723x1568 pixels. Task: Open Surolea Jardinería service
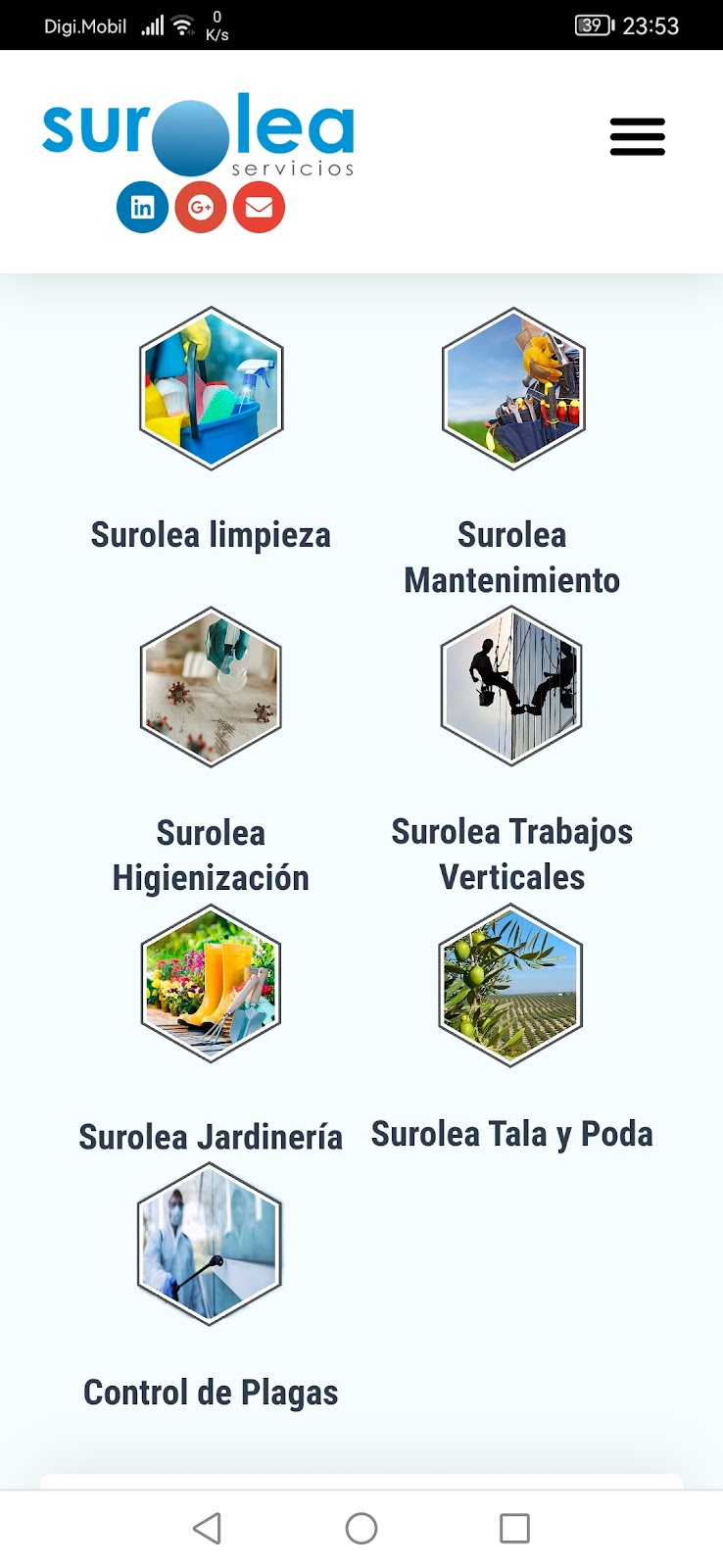click(211, 1137)
